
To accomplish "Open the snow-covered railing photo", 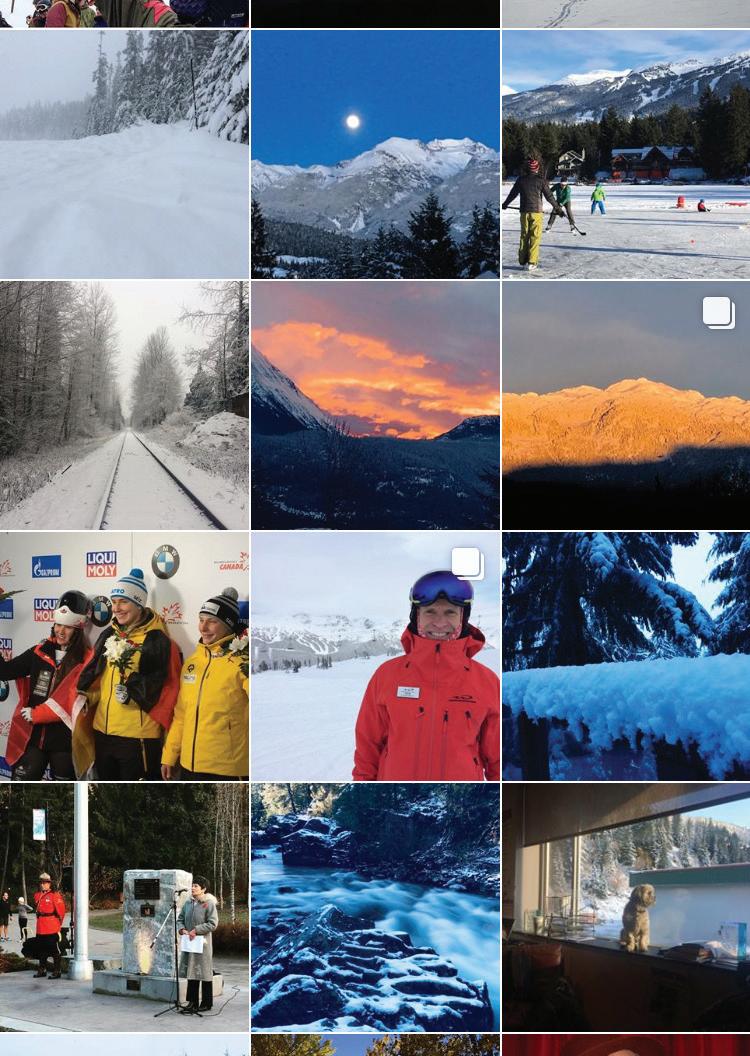I will click(626, 656).
